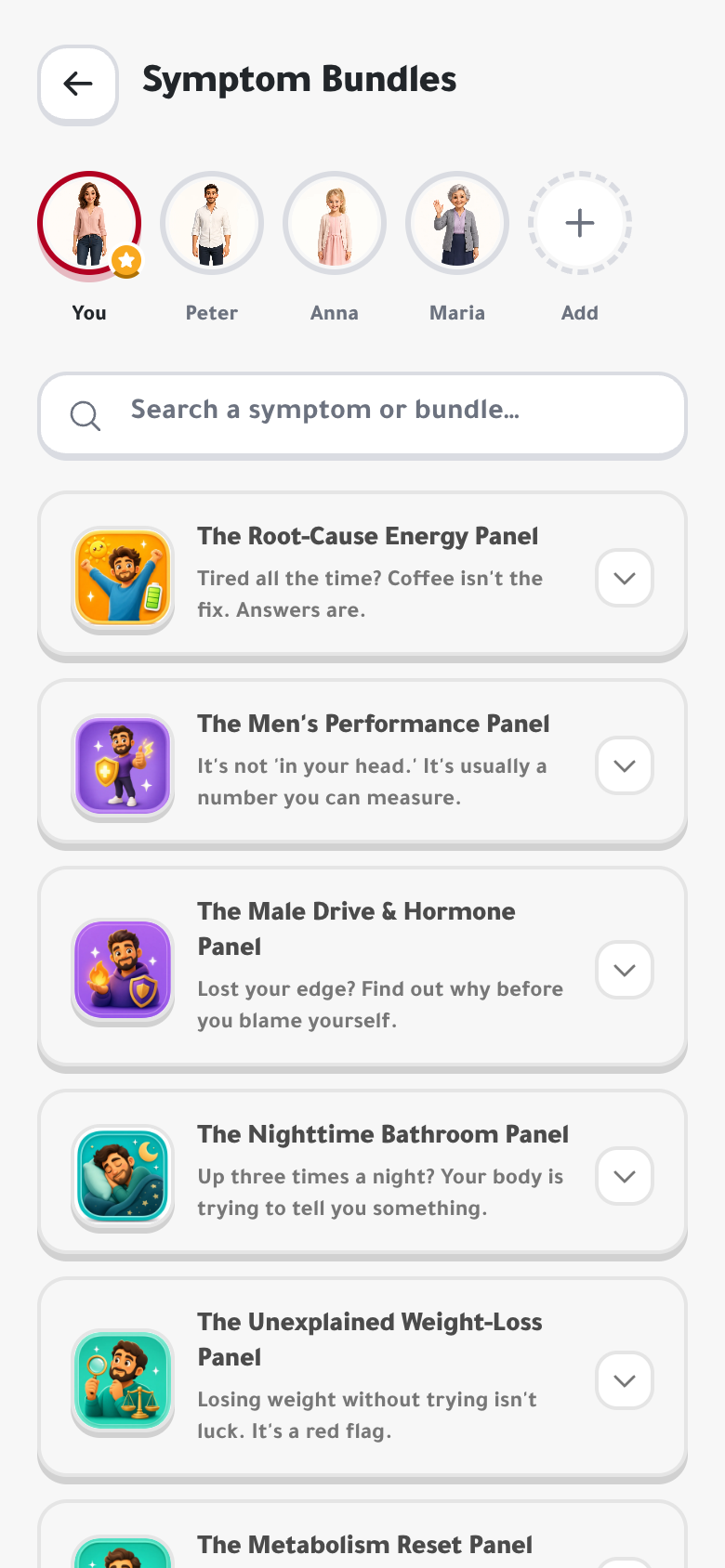Expand the Unexplained Weight-Loss Panel chevron

[x=625, y=1380]
